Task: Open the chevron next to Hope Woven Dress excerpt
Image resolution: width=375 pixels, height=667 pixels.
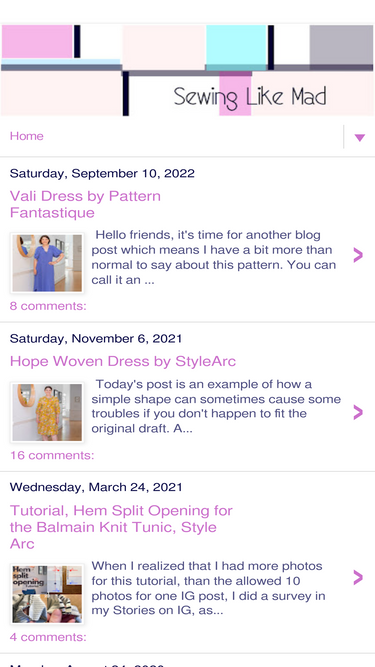Action: click(358, 412)
